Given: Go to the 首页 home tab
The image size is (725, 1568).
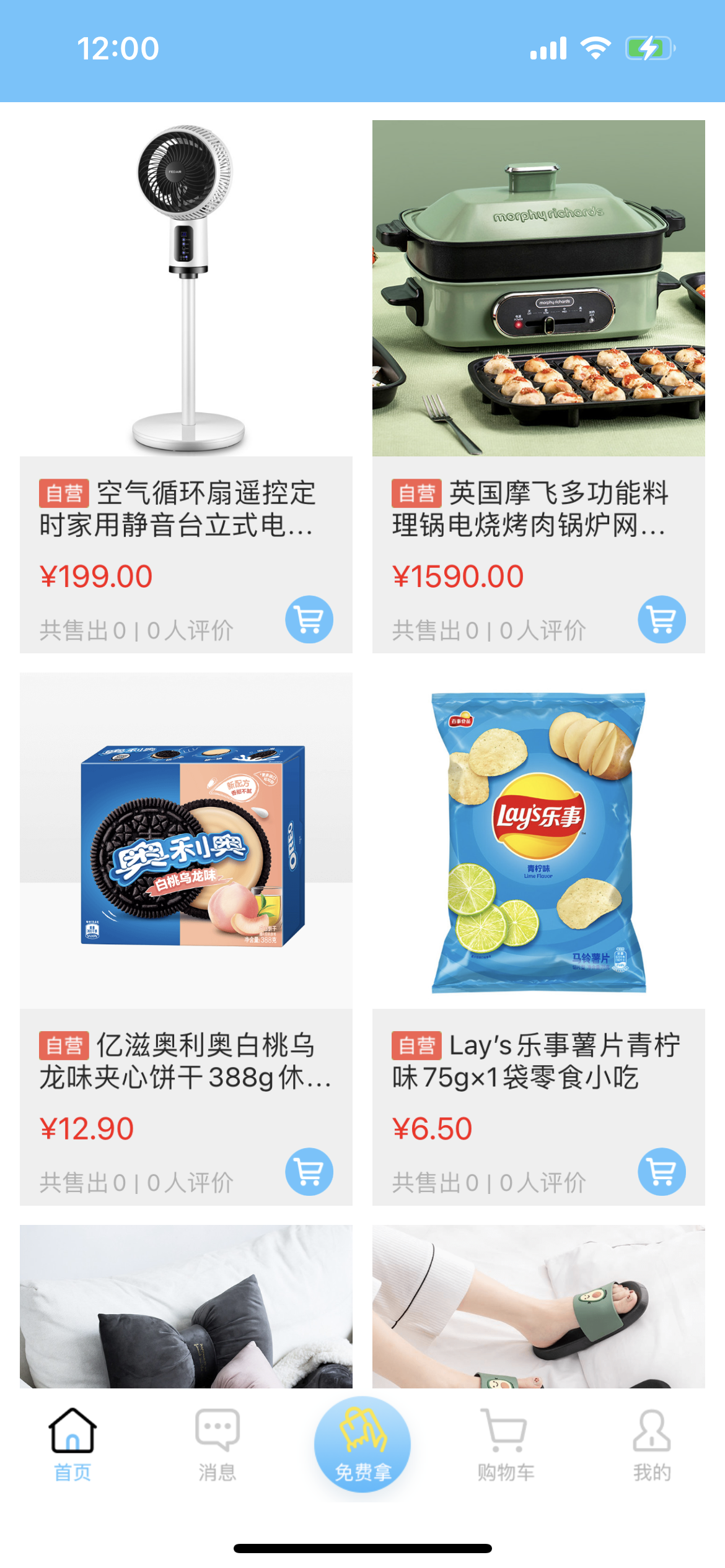Looking at the screenshot, I should 72,1444.
